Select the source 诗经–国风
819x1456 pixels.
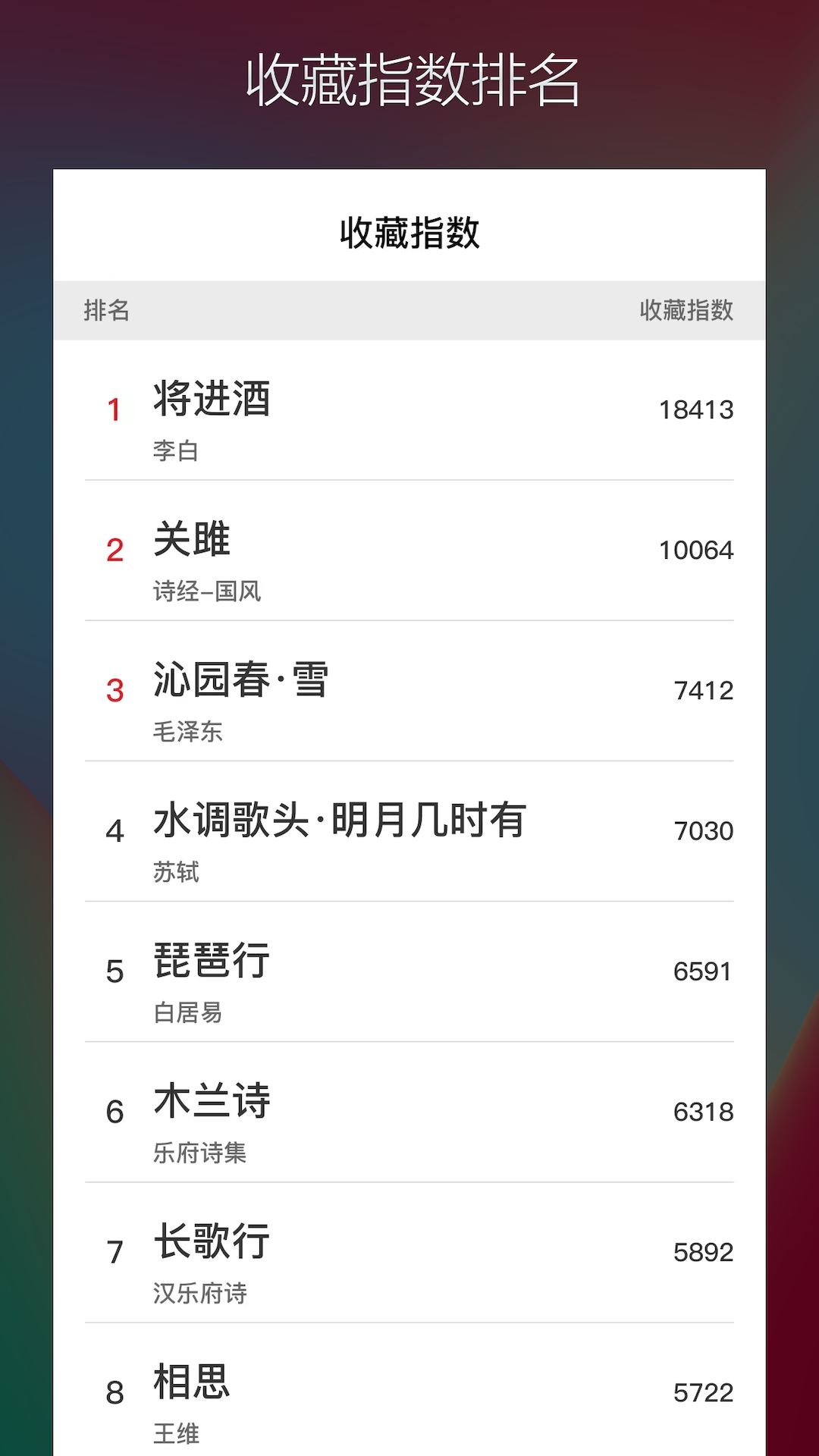pyautogui.click(x=206, y=590)
